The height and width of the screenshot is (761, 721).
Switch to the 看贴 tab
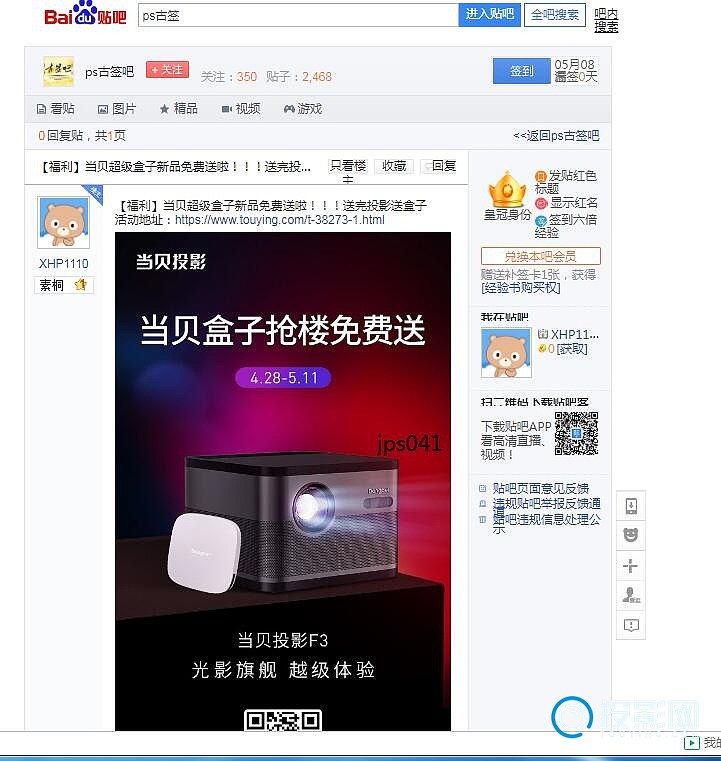coord(55,109)
